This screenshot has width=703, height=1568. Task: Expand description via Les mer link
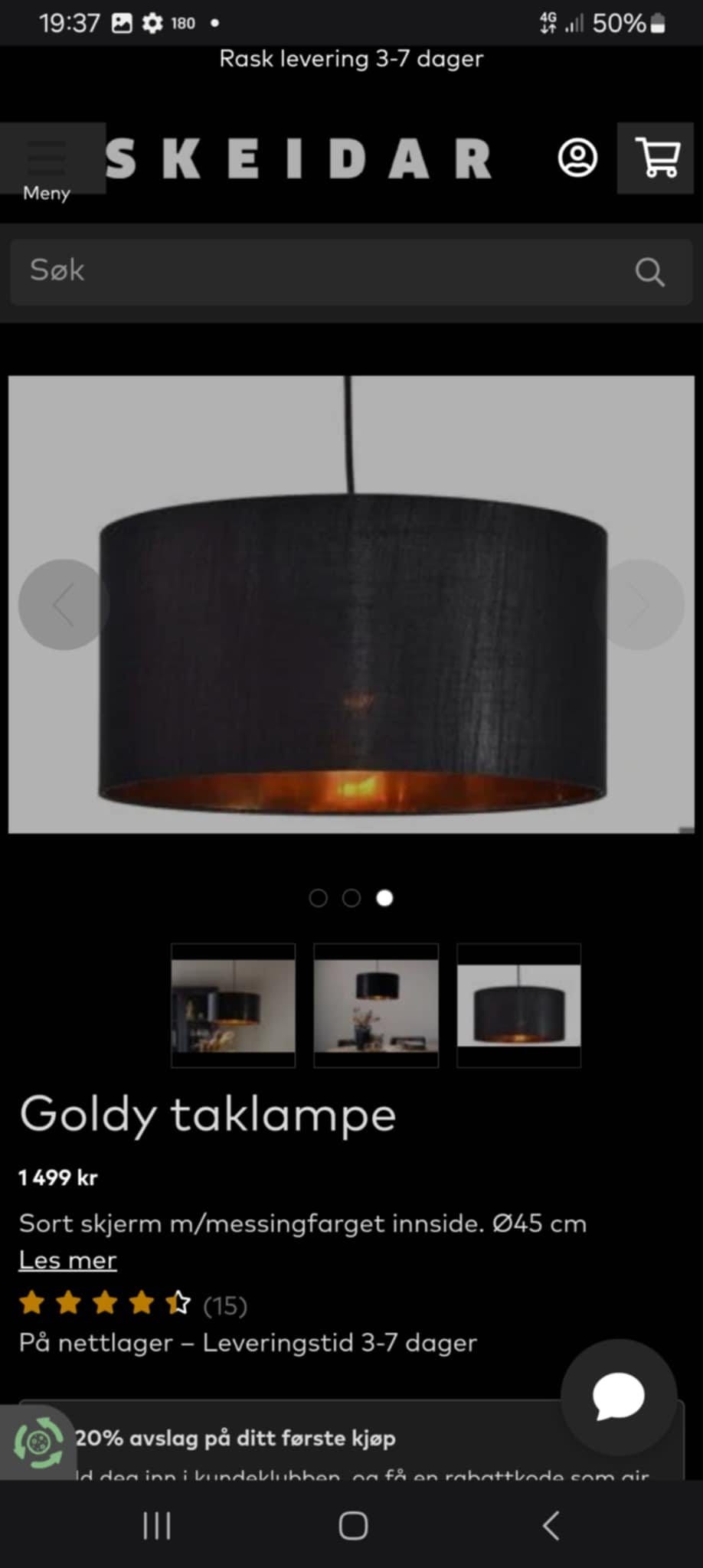tap(67, 1259)
